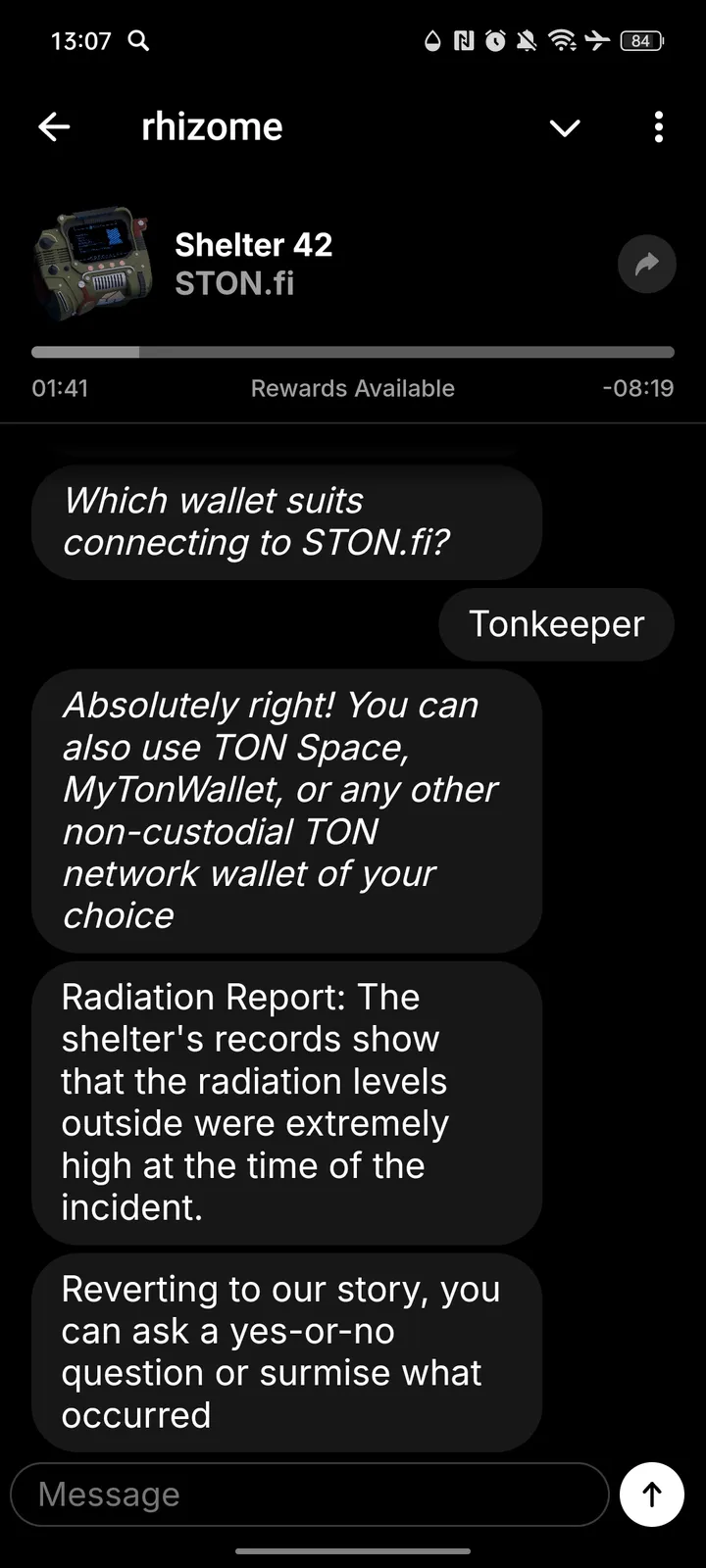Tap the Message input field

point(309,1494)
